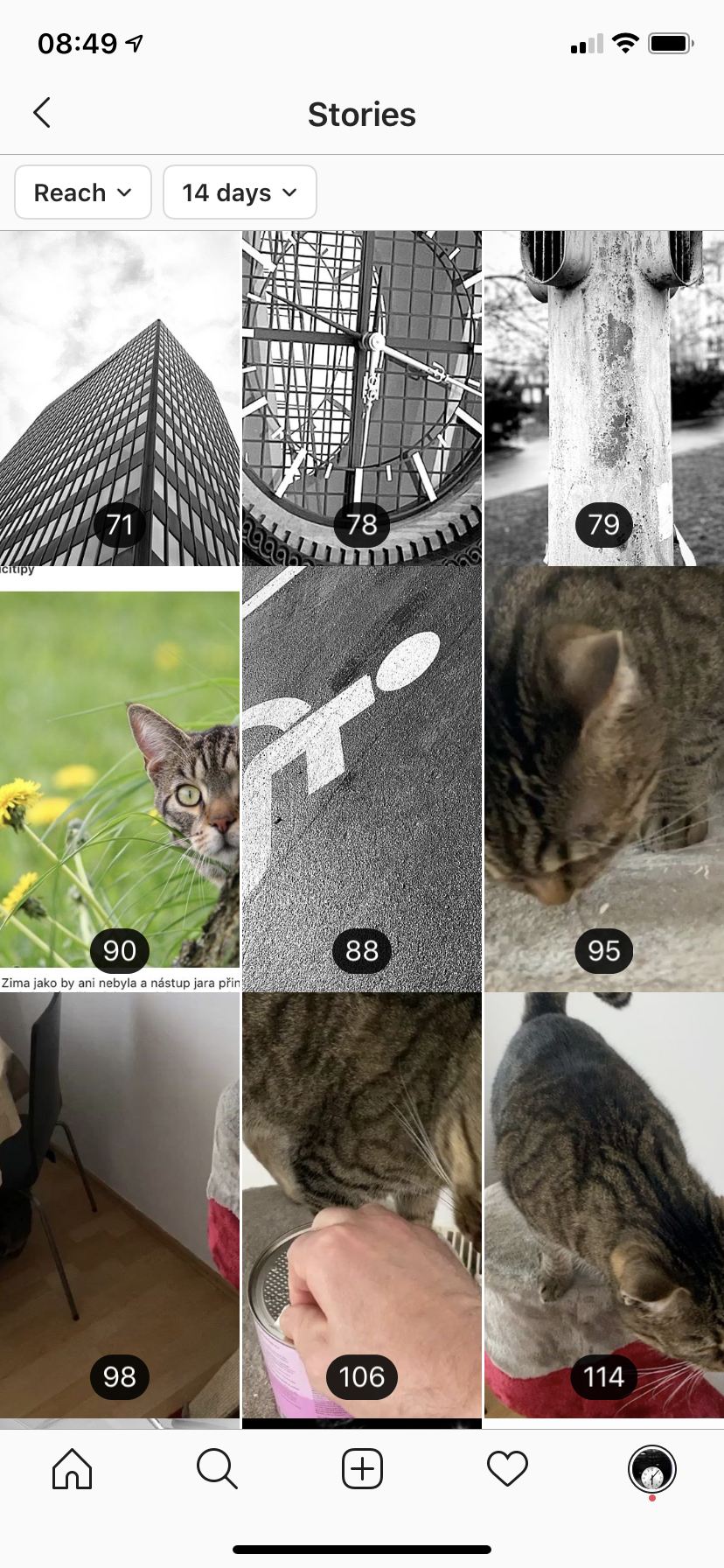Viewport: 724px width, 1568px height.
Task: Change the 14 days time range
Action: (x=240, y=192)
